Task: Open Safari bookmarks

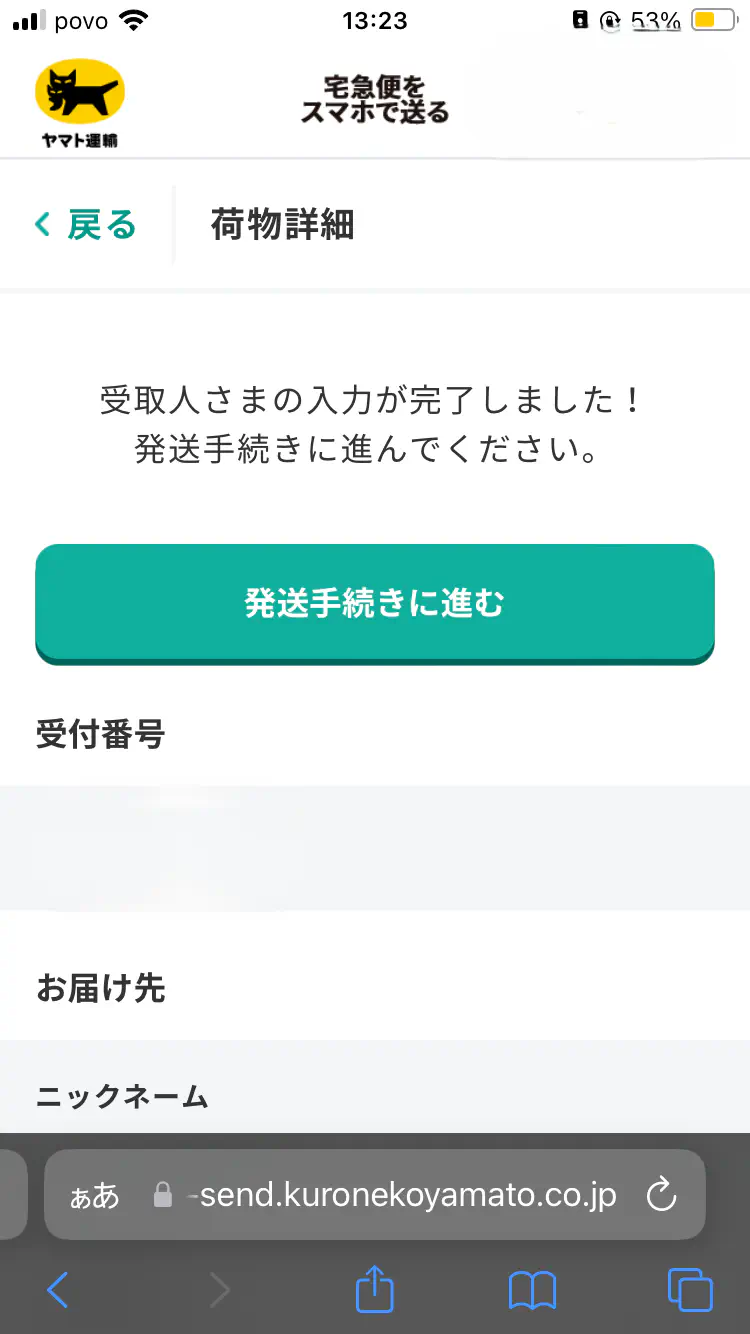Action: [532, 1290]
